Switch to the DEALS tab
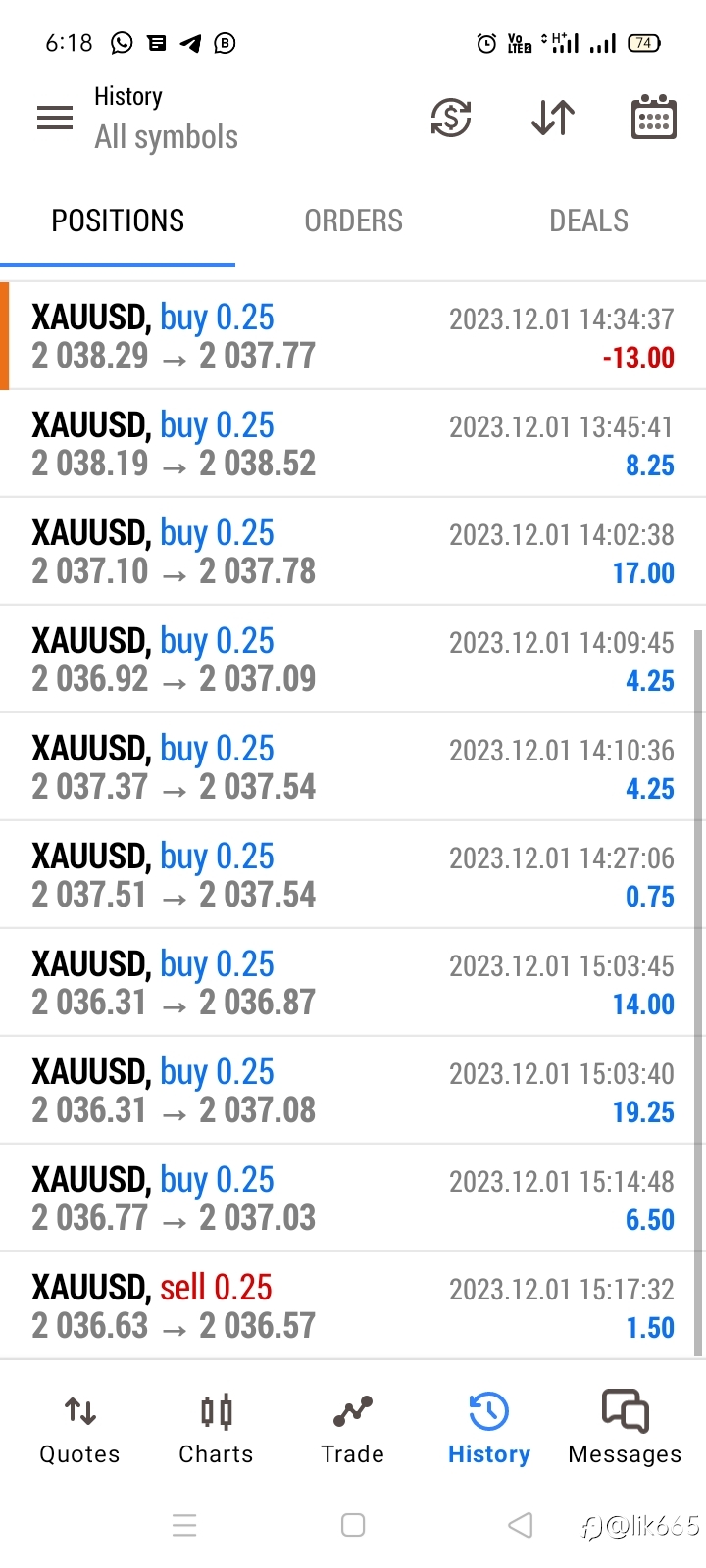This screenshot has height=1568, width=706. (588, 220)
